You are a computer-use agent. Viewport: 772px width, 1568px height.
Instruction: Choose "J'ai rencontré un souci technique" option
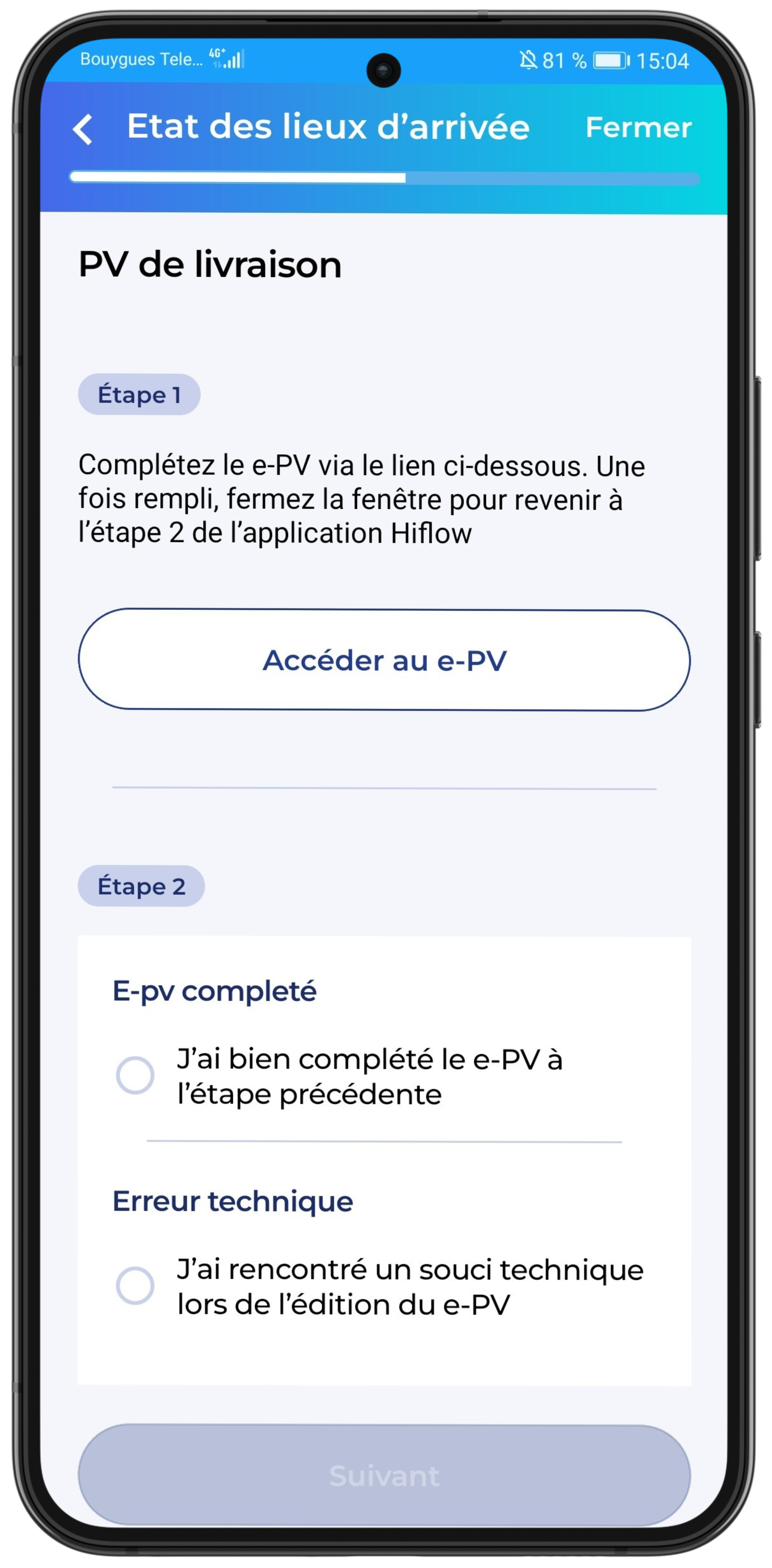(135, 1286)
